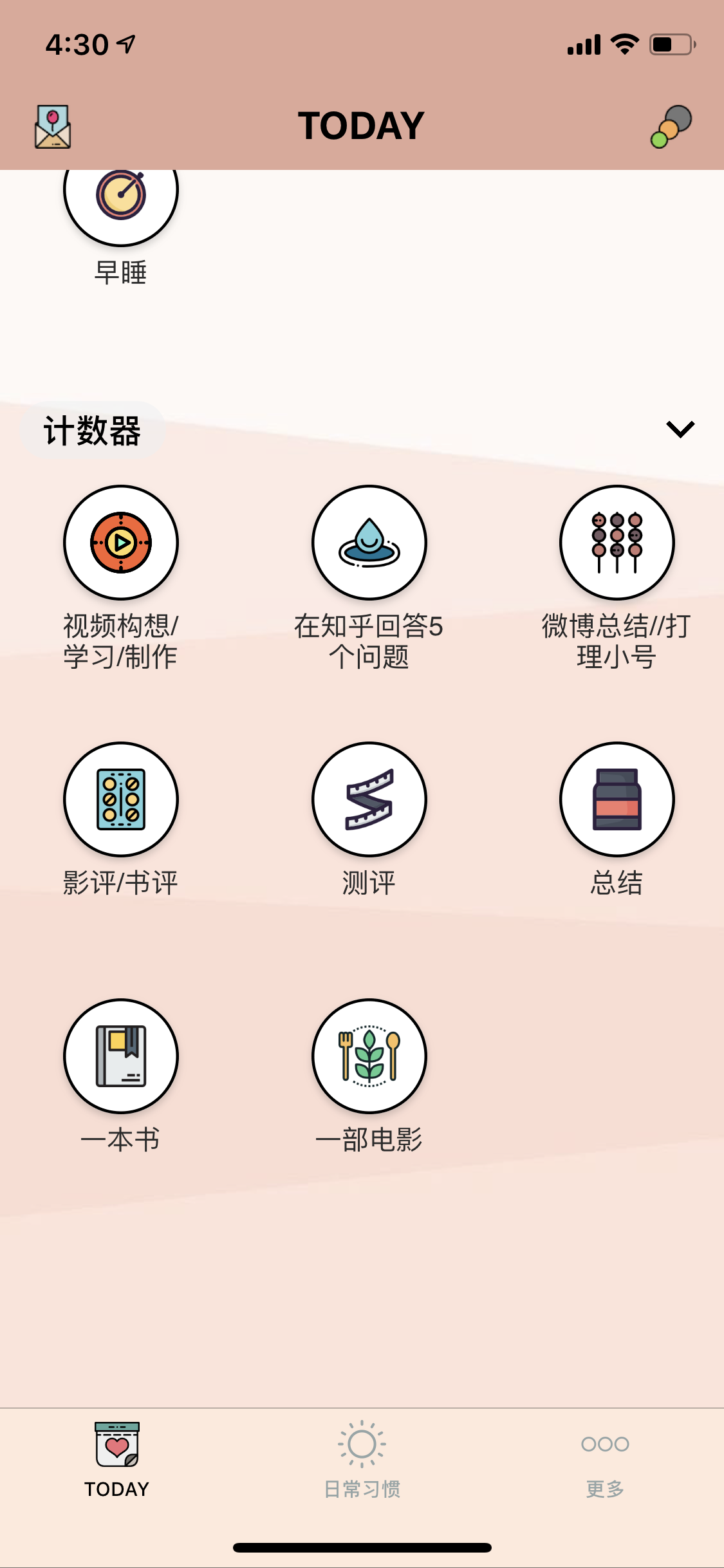
Task: Tap the 总结 counter habit
Action: tap(617, 799)
